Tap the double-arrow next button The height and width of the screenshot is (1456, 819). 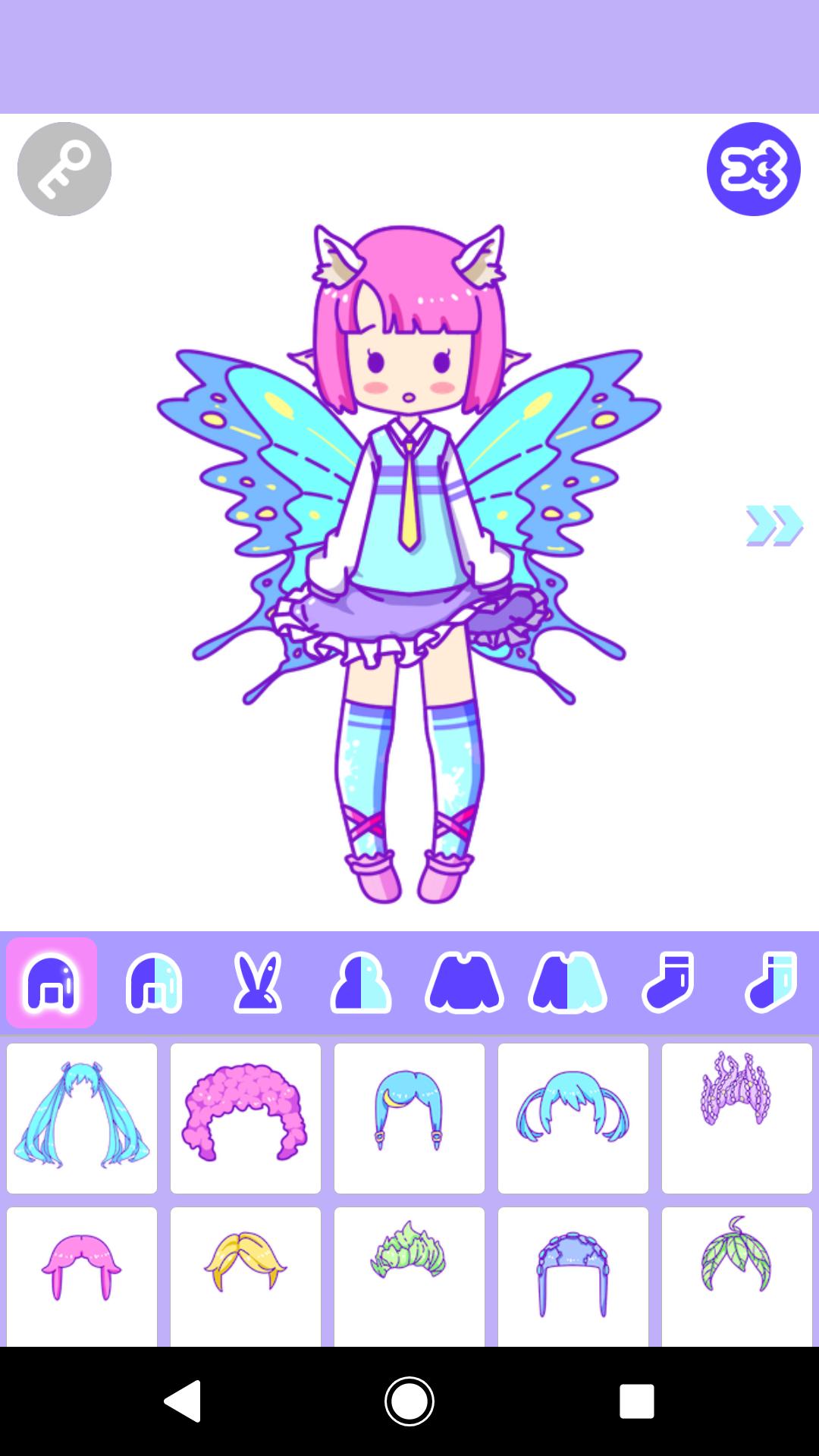coord(773,526)
